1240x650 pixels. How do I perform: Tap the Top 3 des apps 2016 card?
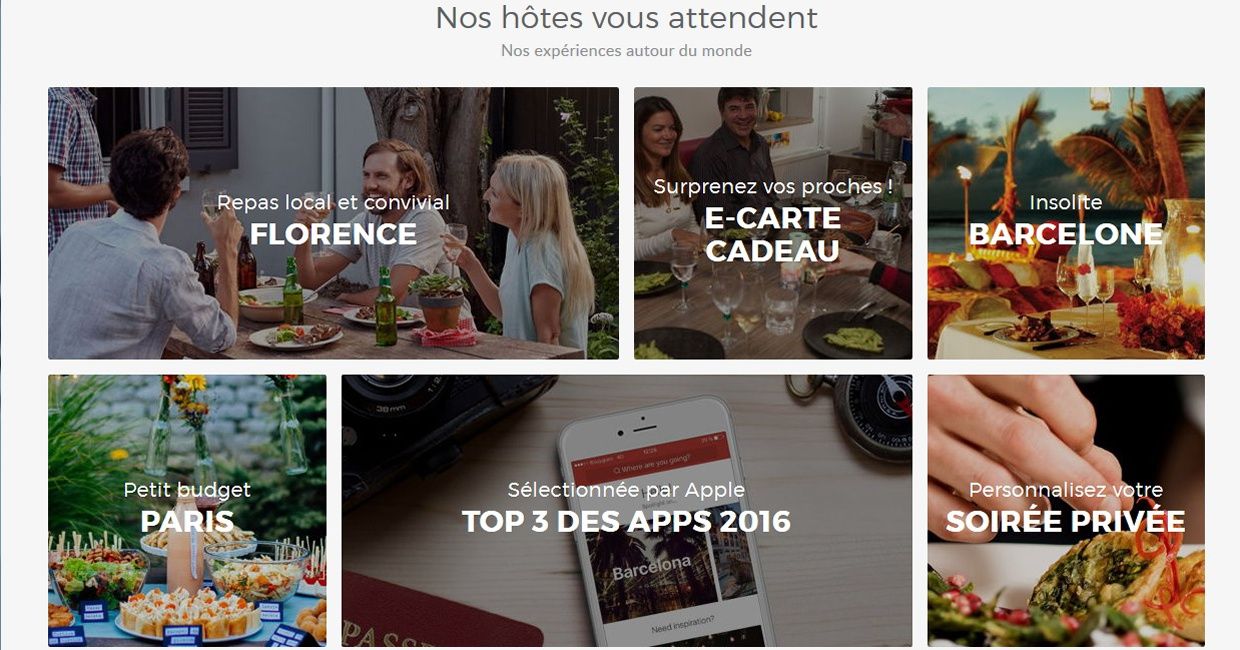click(626, 510)
